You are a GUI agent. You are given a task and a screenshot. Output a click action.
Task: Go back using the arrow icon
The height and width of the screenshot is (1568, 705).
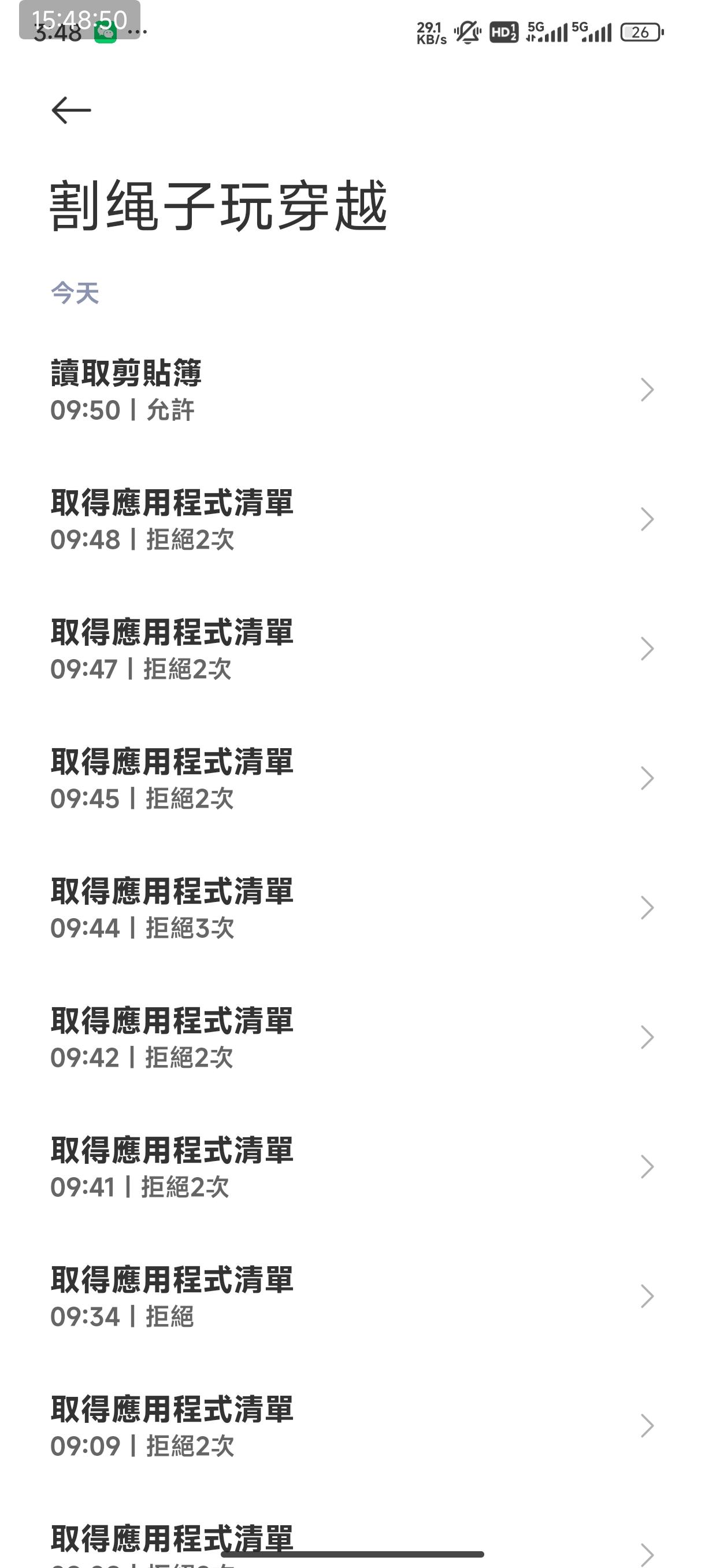pos(71,110)
